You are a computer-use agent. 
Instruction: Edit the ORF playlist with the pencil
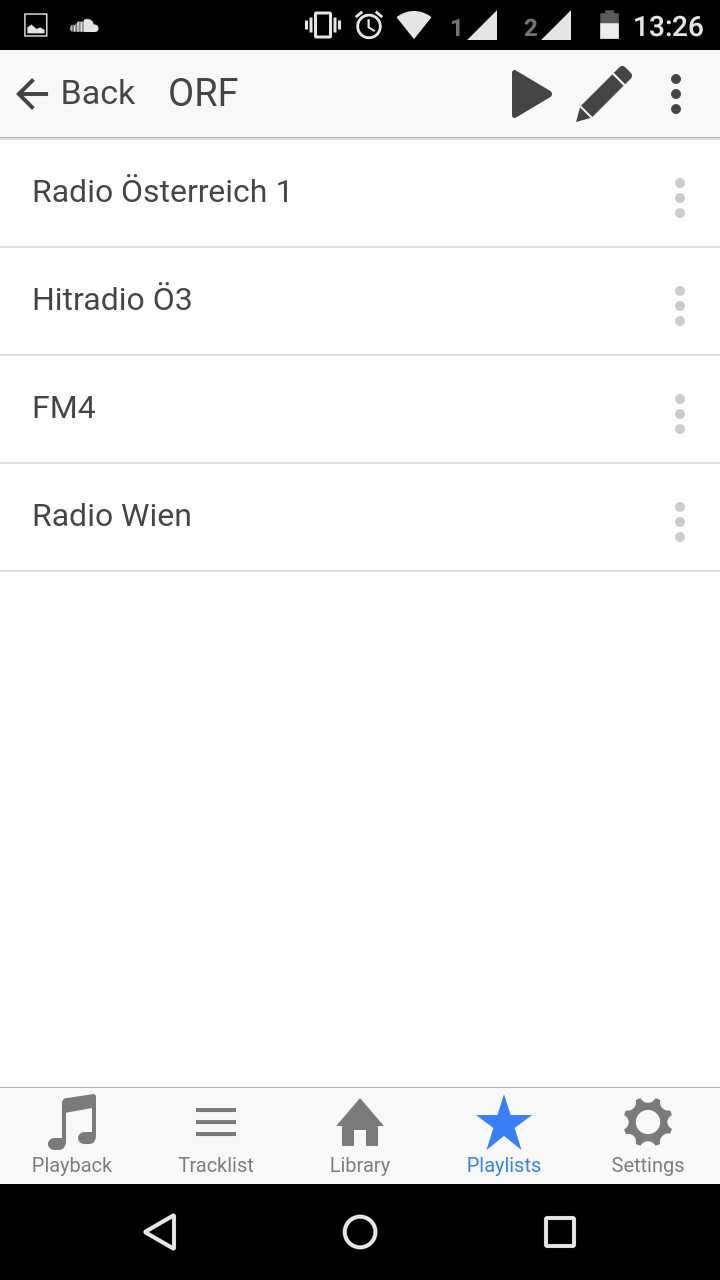(604, 94)
